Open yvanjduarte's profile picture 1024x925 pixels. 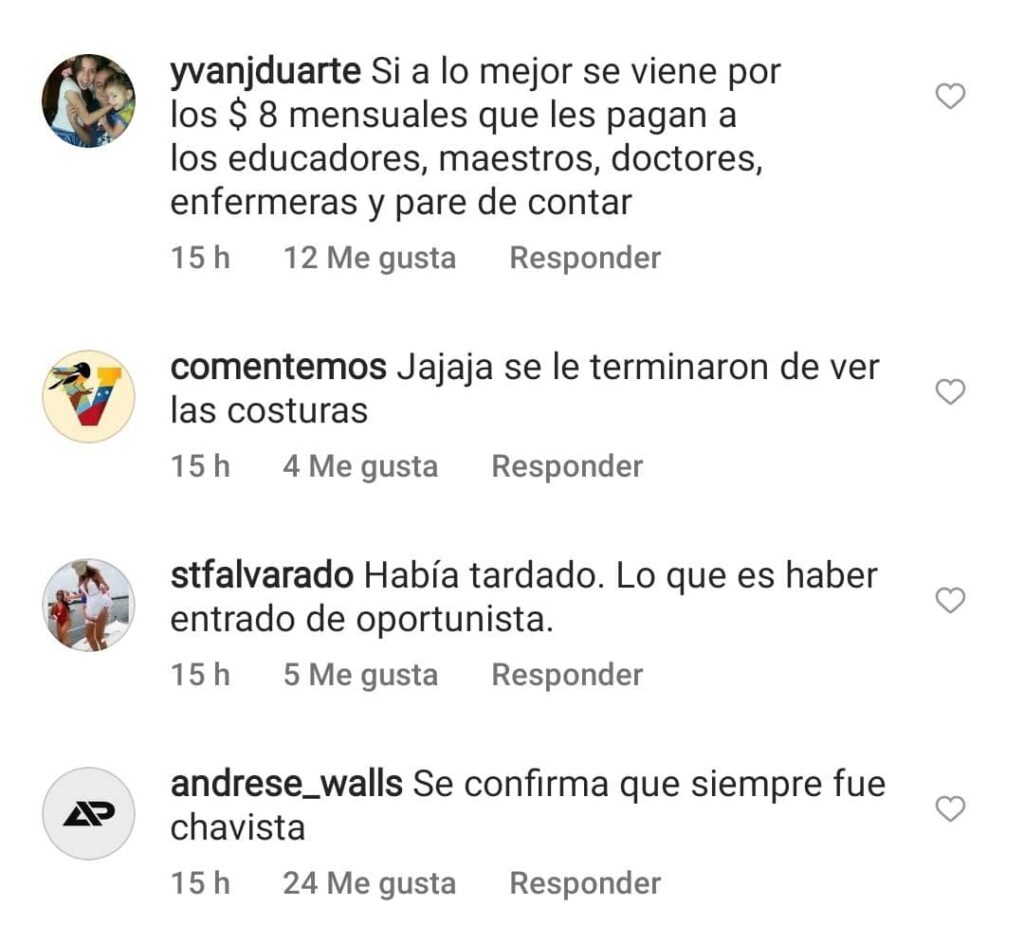coord(88,100)
